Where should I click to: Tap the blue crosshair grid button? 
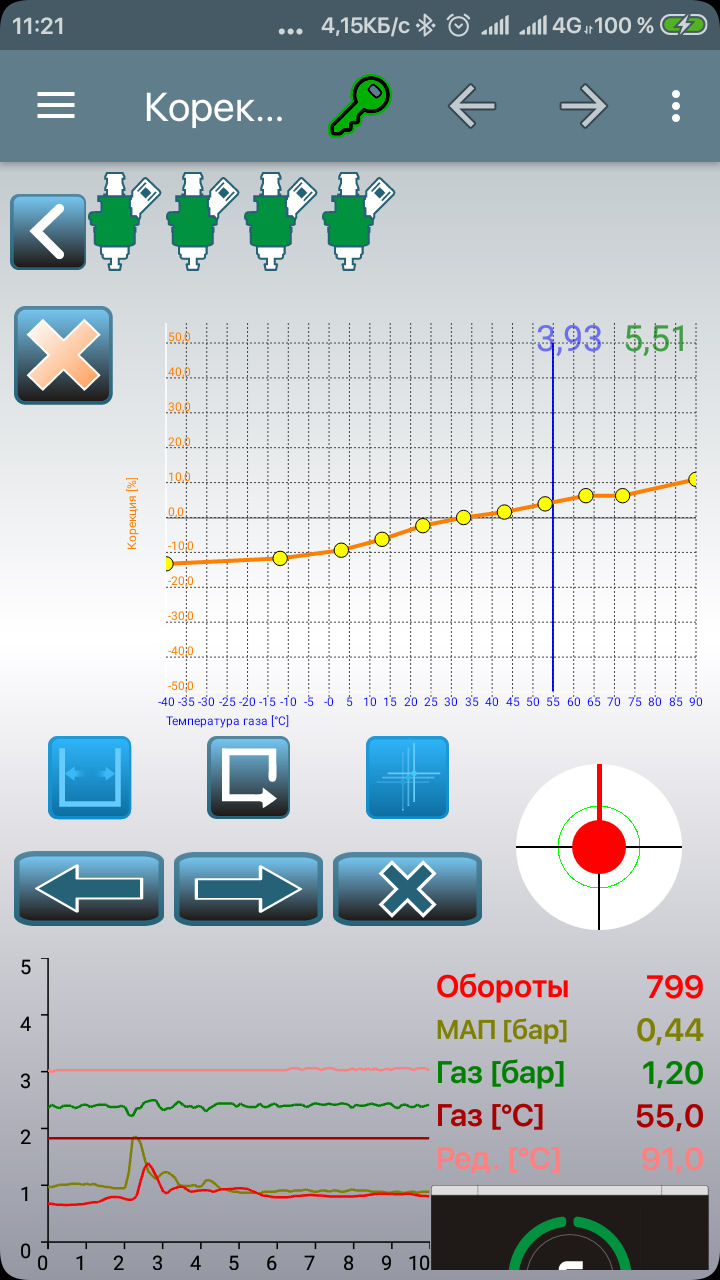407,777
